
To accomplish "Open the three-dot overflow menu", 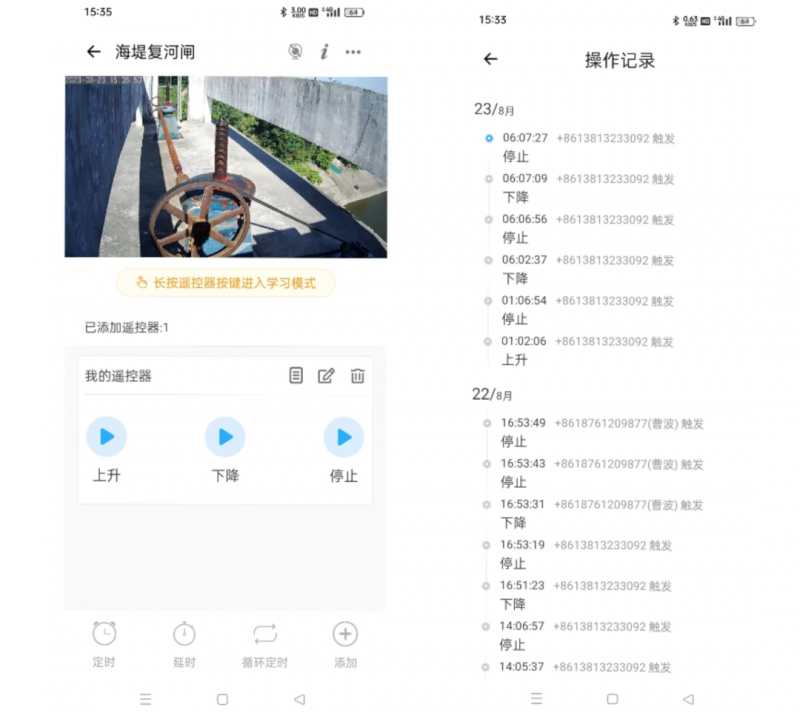I will click(353, 52).
